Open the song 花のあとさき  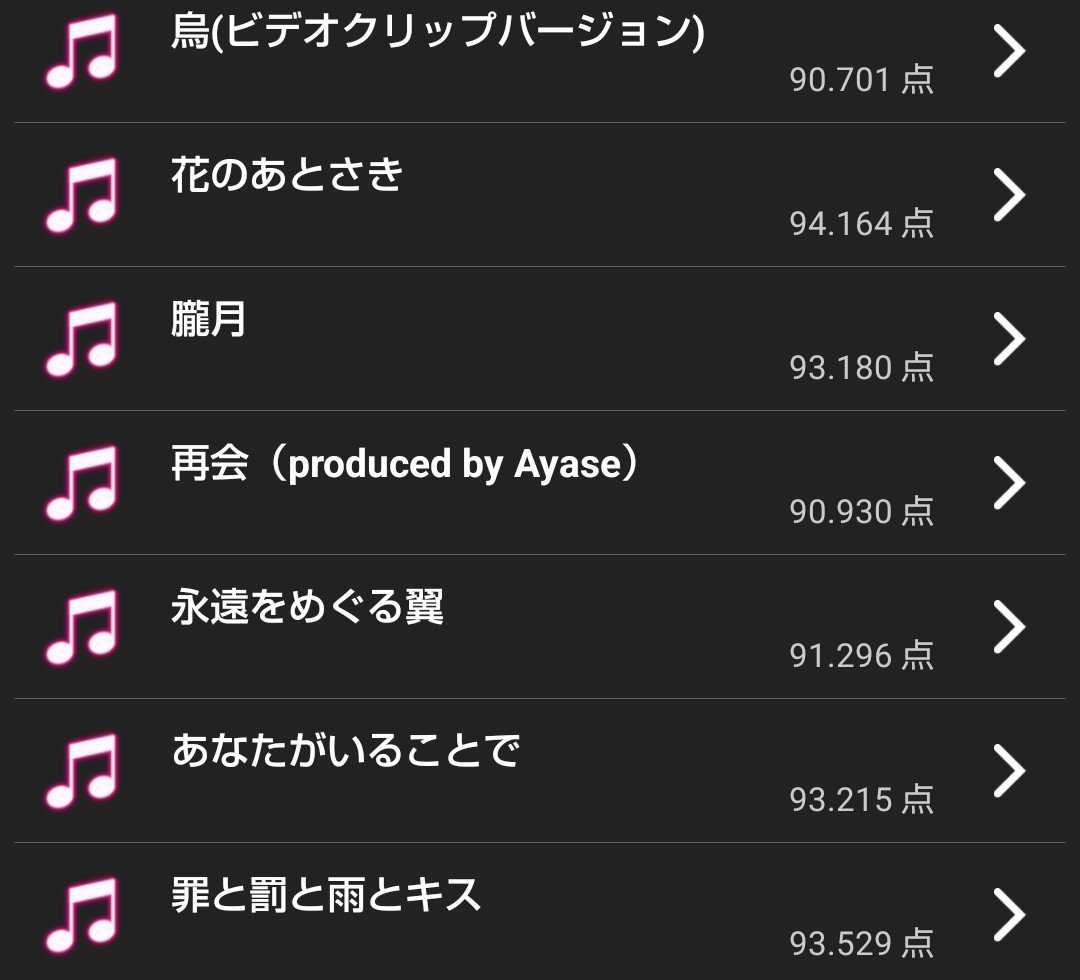(540, 195)
